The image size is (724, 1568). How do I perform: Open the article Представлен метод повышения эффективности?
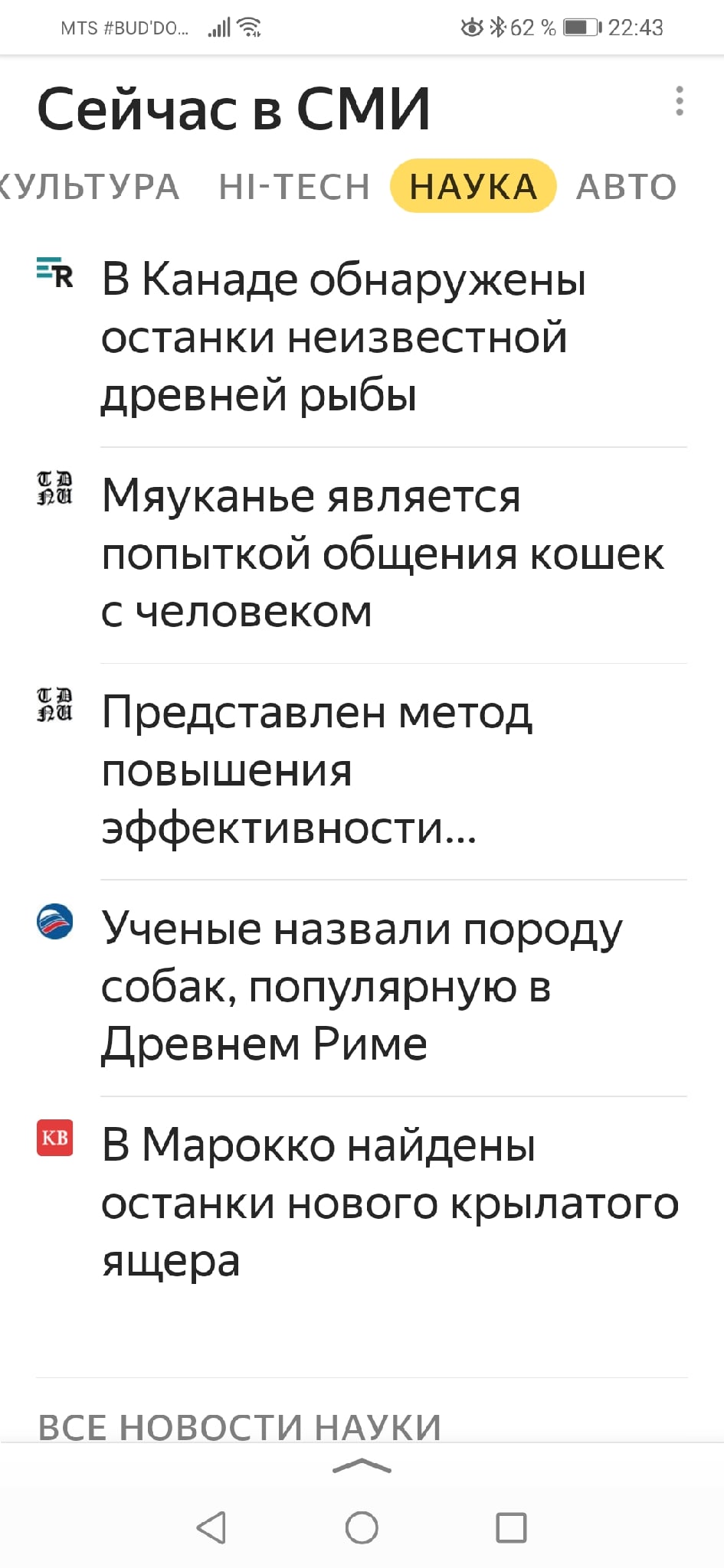pyautogui.click(x=316, y=769)
